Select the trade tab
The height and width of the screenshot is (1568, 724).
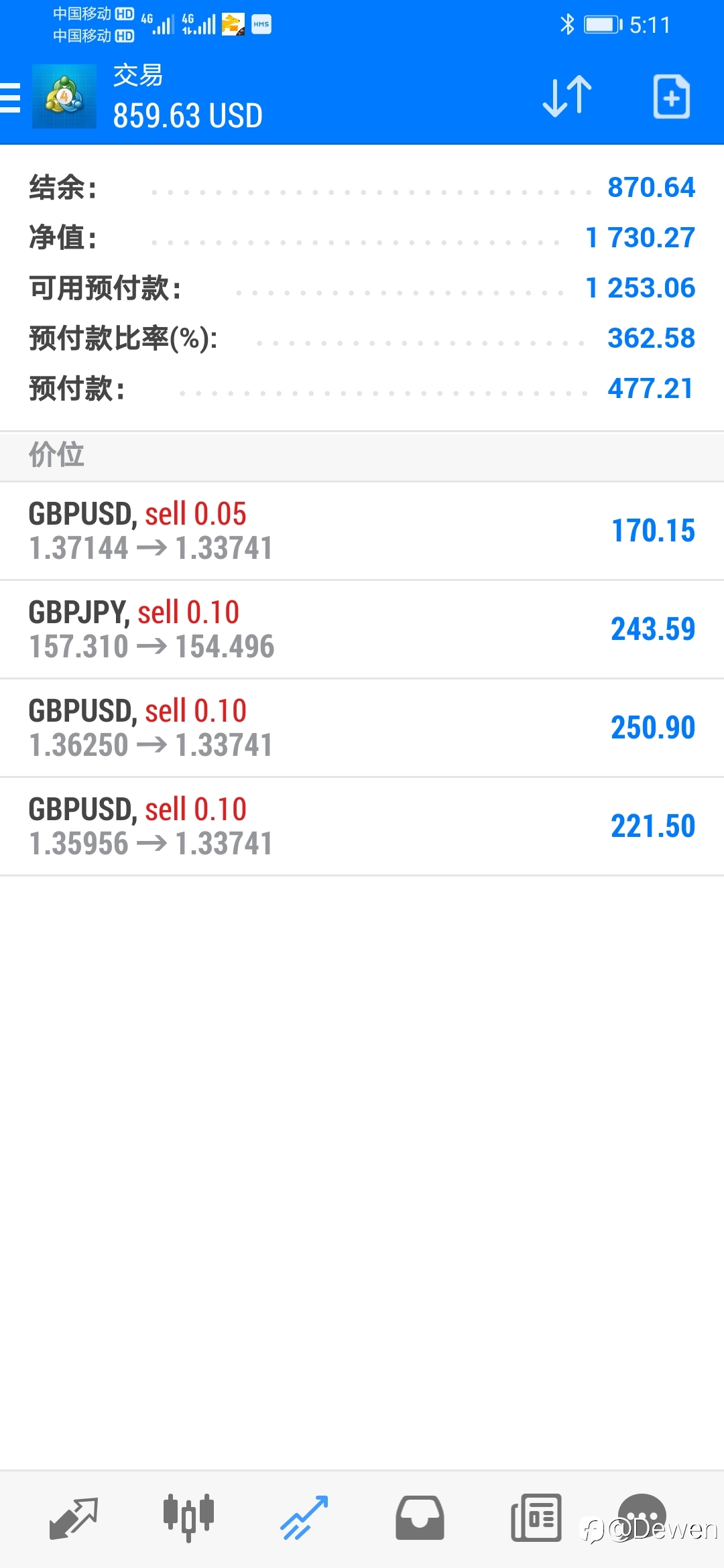304,1518
